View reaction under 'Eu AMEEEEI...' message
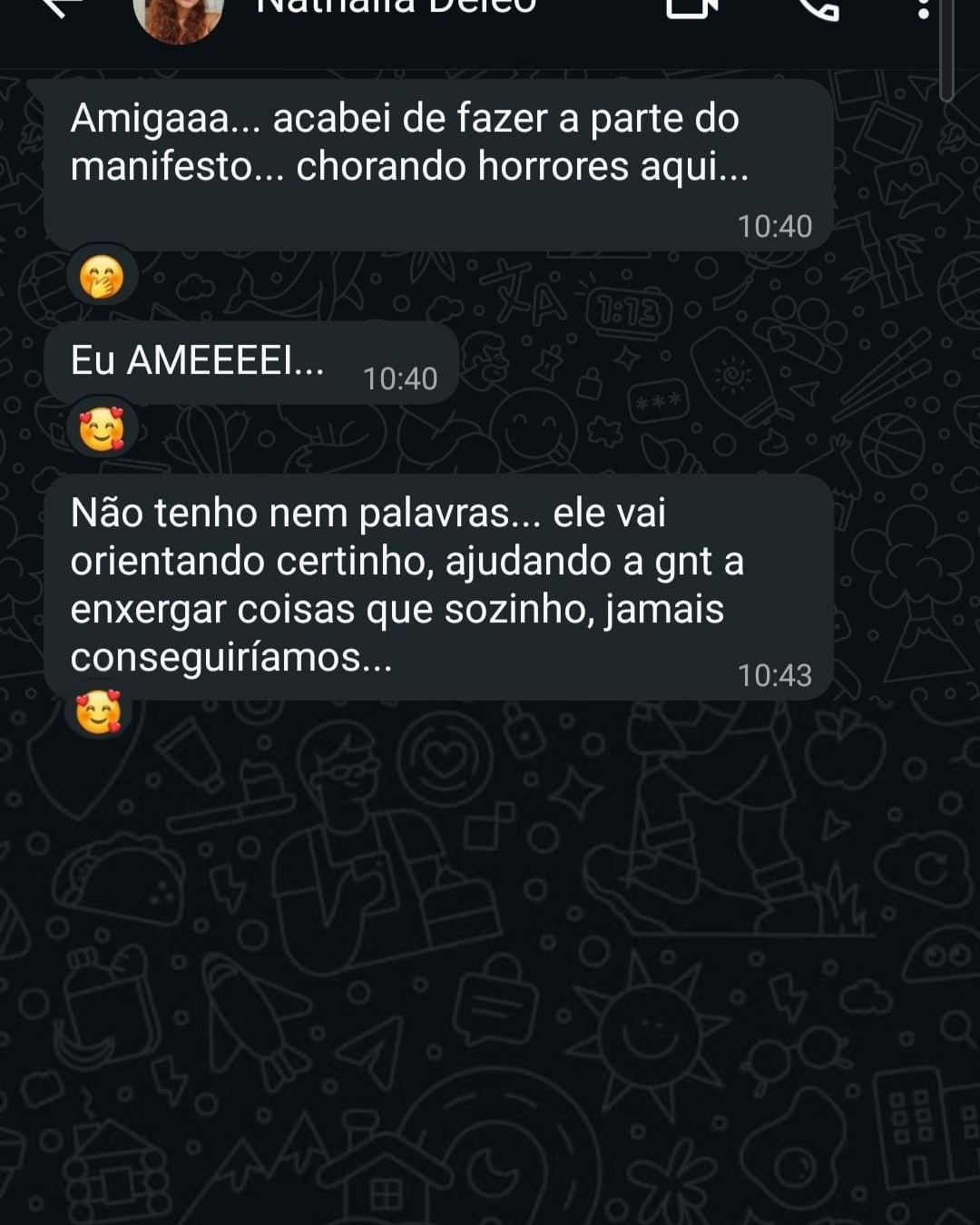The height and width of the screenshot is (1225, 980). (102, 428)
